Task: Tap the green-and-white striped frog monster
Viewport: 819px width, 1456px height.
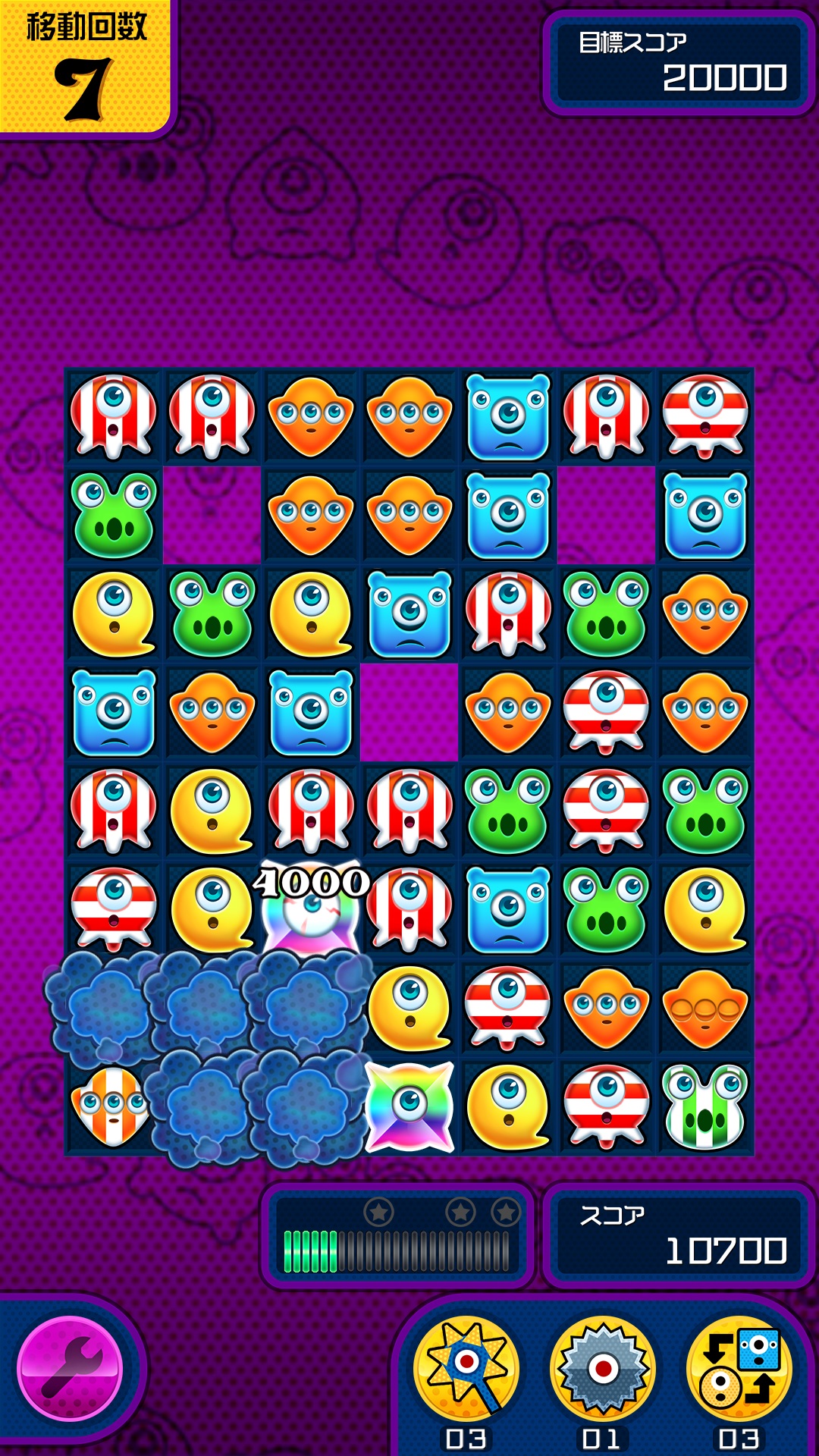Action: (704, 1106)
